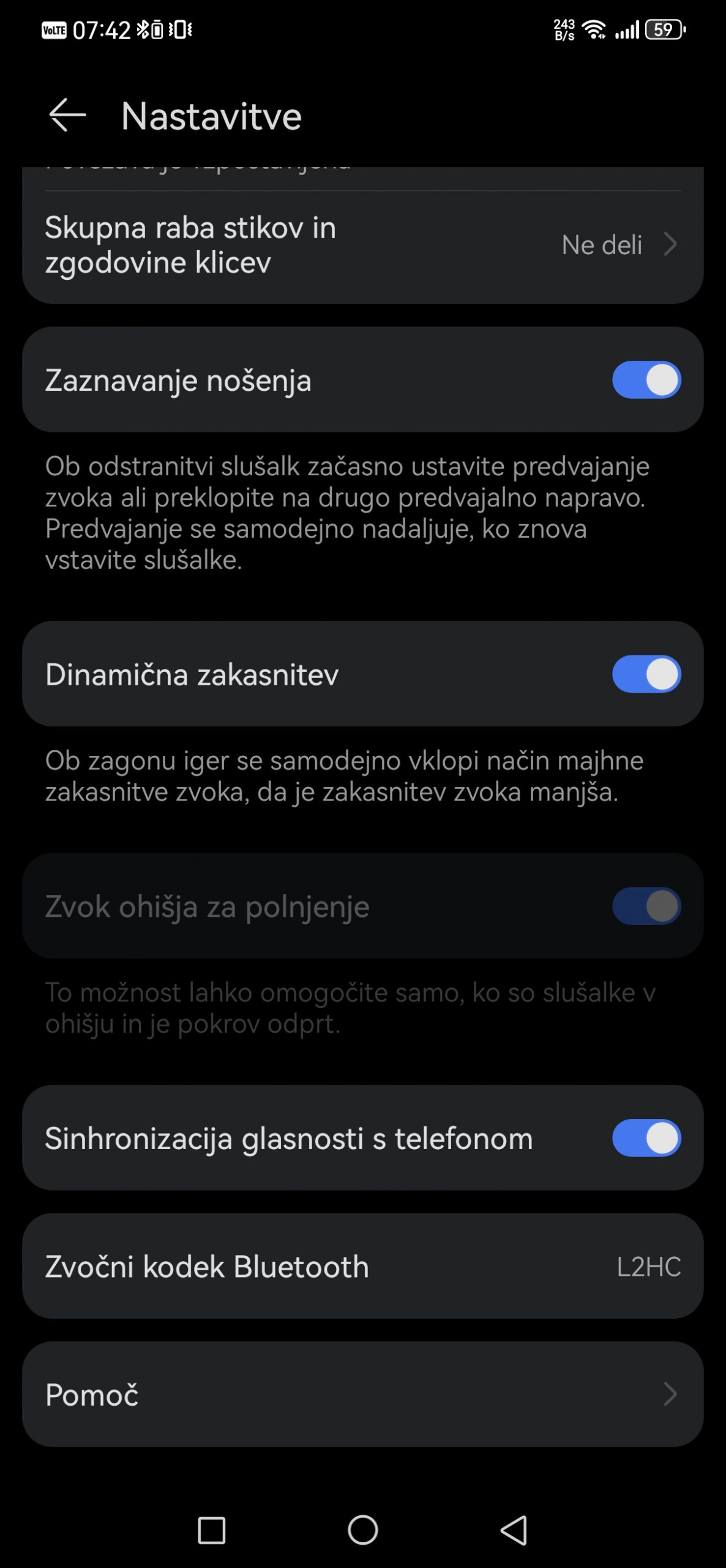Open recent apps from navigation bar
Viewport: 726px width, 1568px height.
[x=212, y=1530]
